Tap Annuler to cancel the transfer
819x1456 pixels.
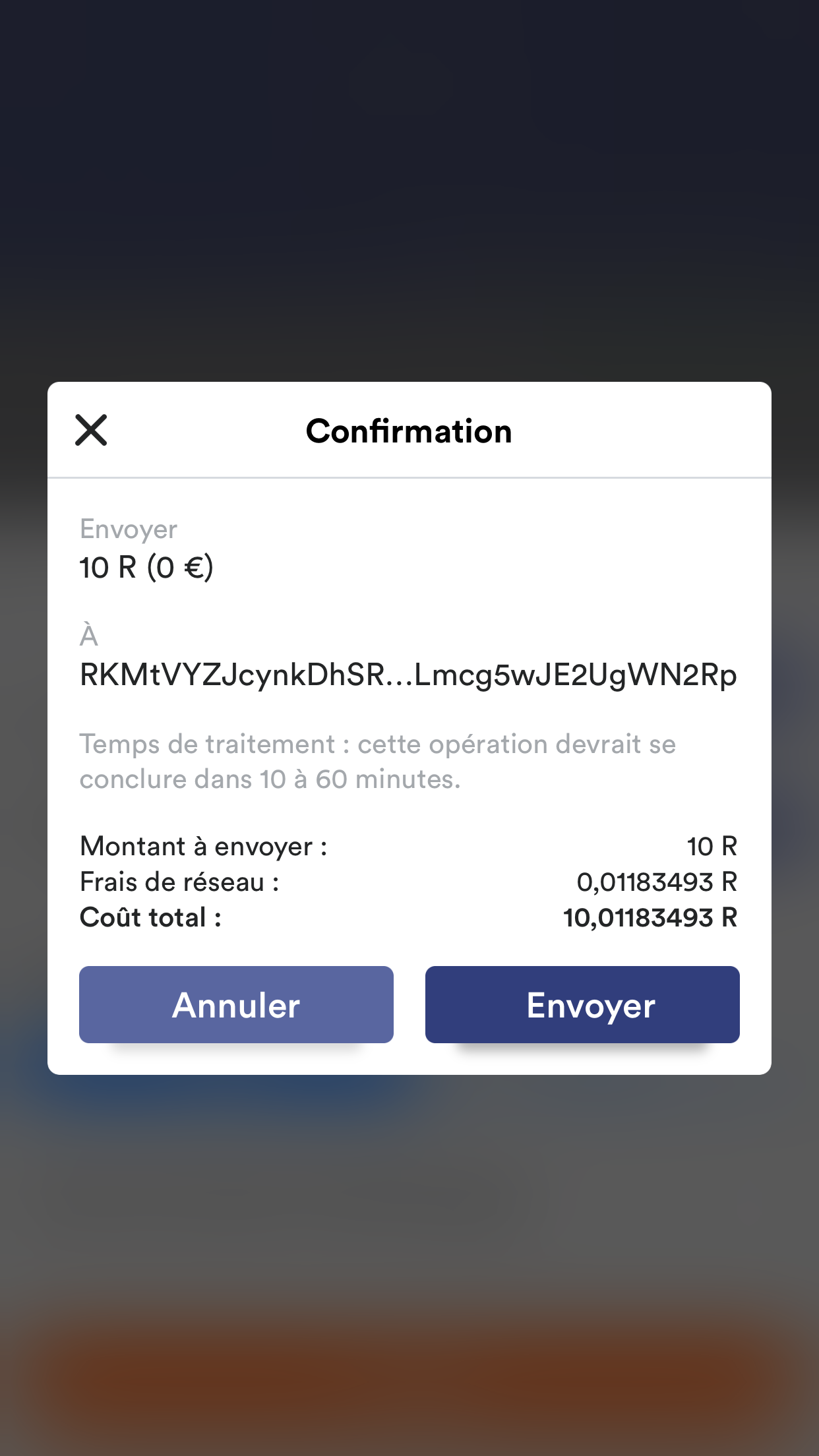(x=236, y=1004)
